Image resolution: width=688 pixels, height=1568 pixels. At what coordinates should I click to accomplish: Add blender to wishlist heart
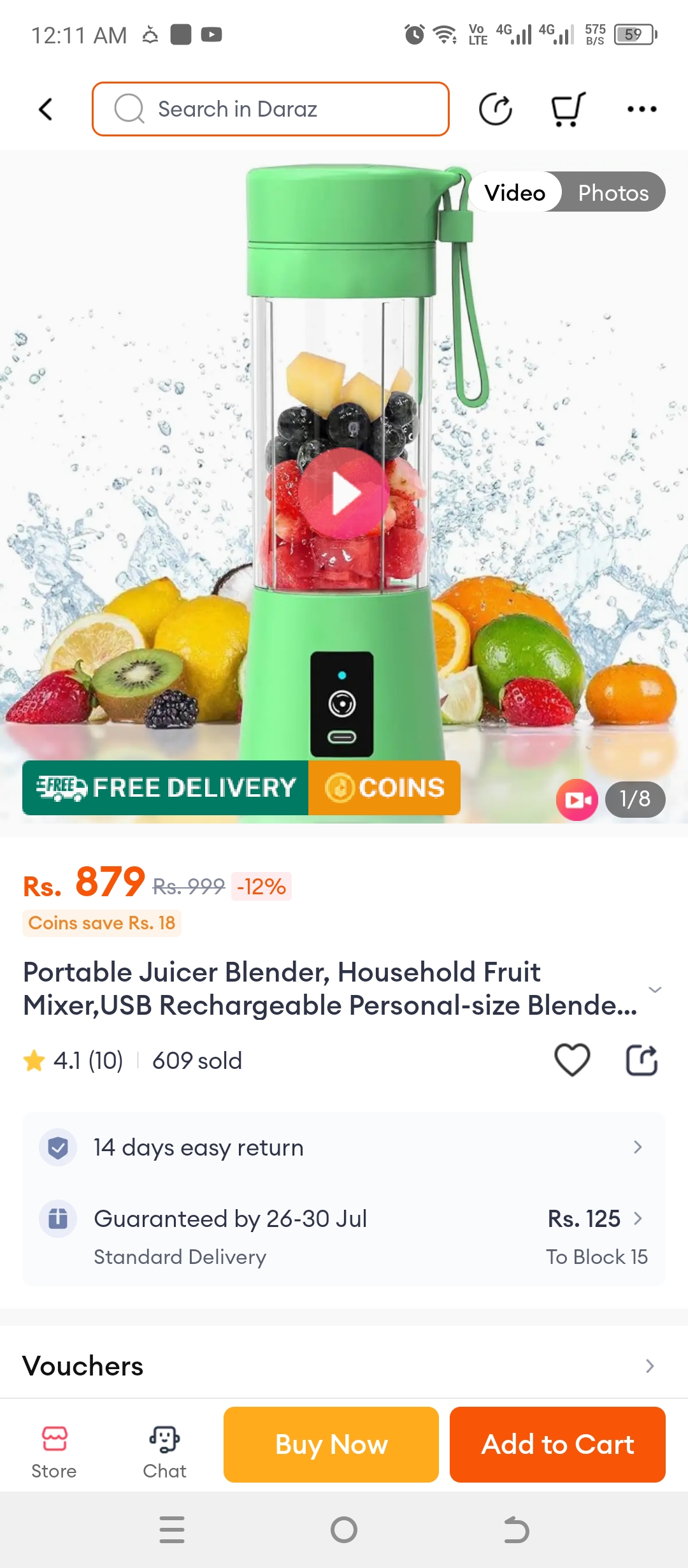[x=572, y=1060]
